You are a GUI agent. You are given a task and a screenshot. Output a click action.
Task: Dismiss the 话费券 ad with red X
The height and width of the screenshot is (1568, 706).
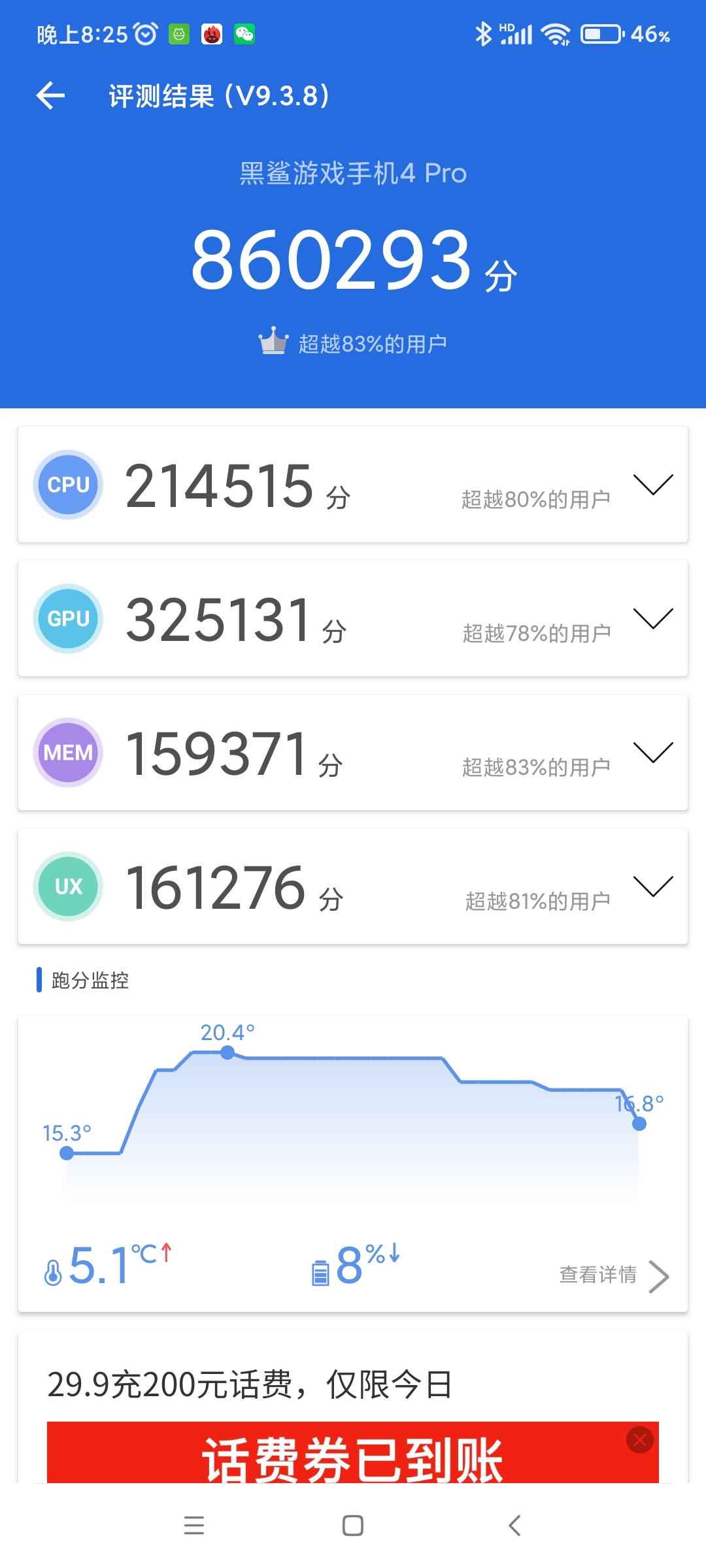640,1439
